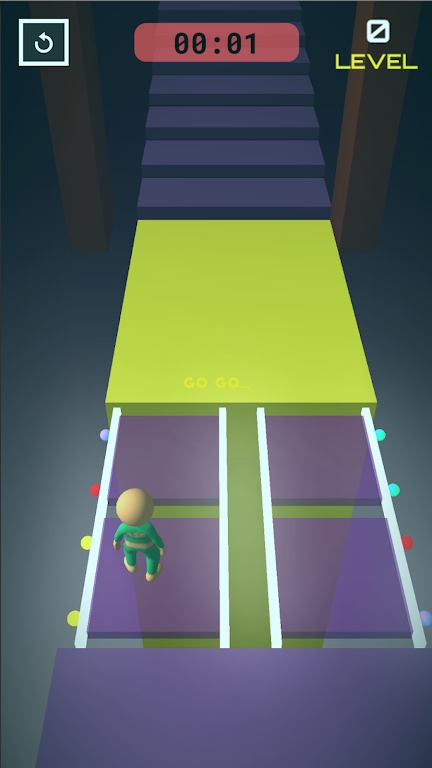Jump to the upper right glass panel
432x768 pixels.
[x=323, y=458]
